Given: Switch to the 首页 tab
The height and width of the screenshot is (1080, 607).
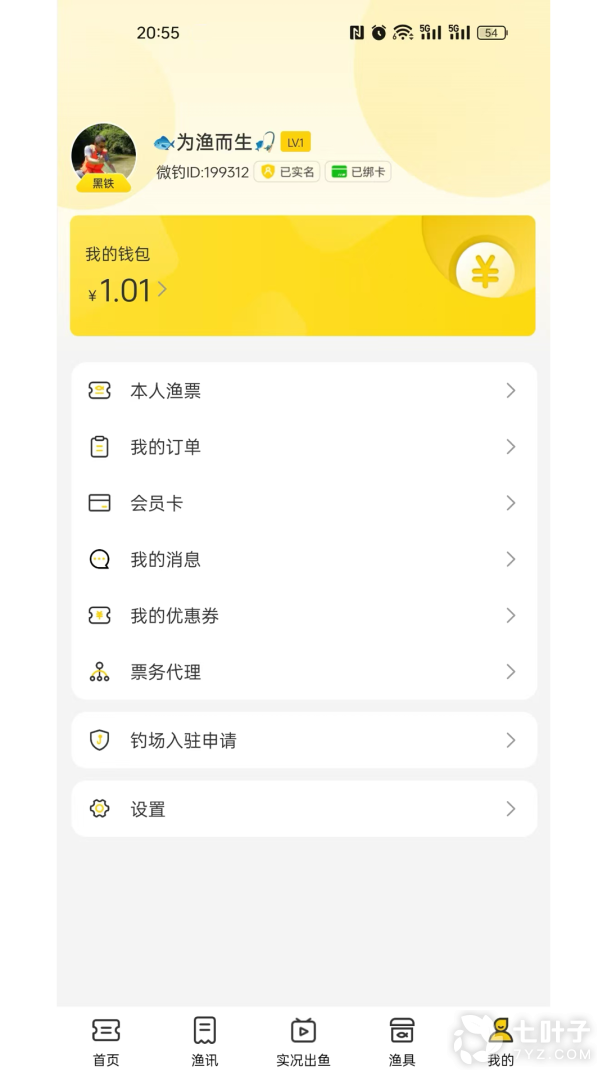Looking at the screenshot, I should tap(106, 1042).
